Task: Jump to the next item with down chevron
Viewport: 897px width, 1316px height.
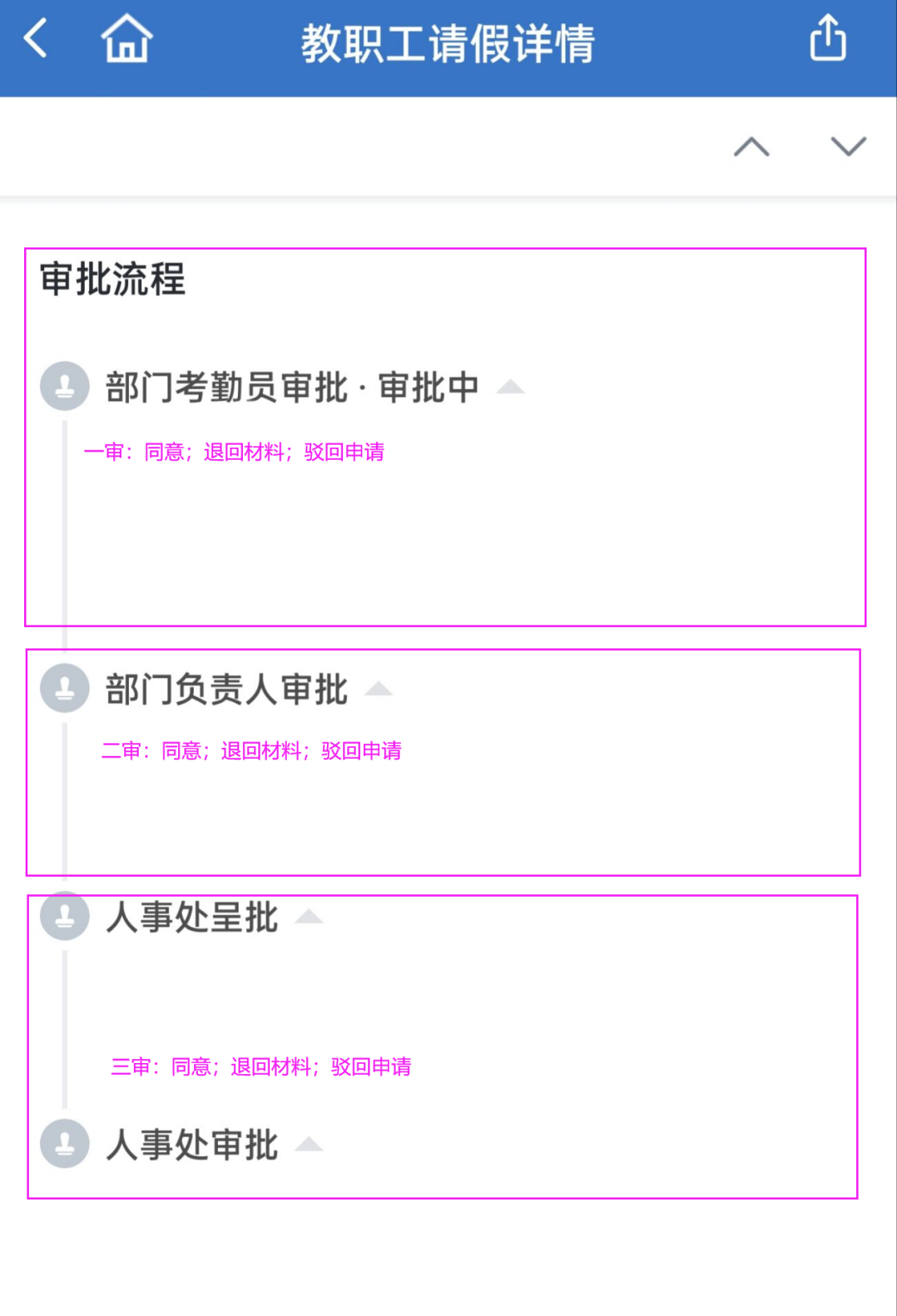Action: pos(848,147)
